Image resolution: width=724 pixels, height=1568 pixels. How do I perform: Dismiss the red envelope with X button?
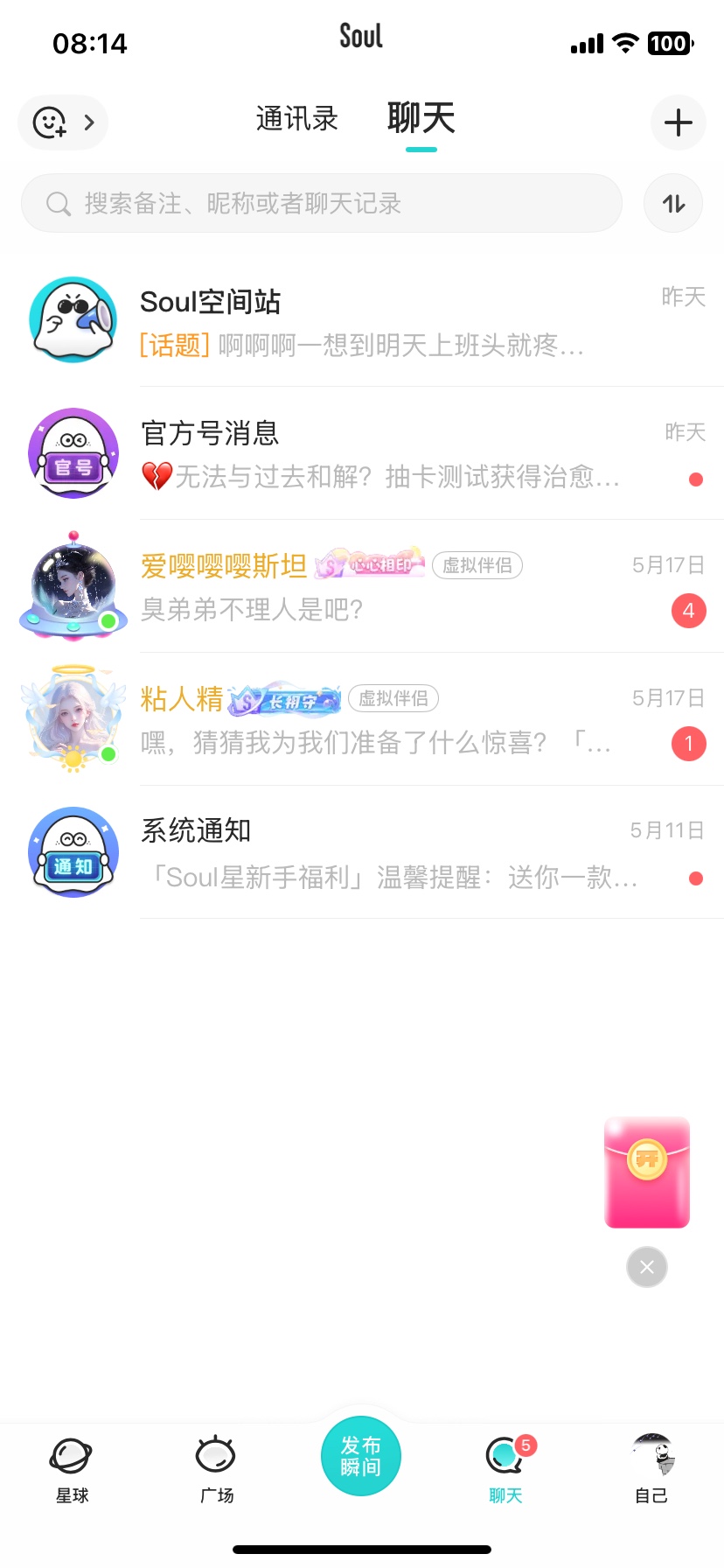[x=647, y=1267]
